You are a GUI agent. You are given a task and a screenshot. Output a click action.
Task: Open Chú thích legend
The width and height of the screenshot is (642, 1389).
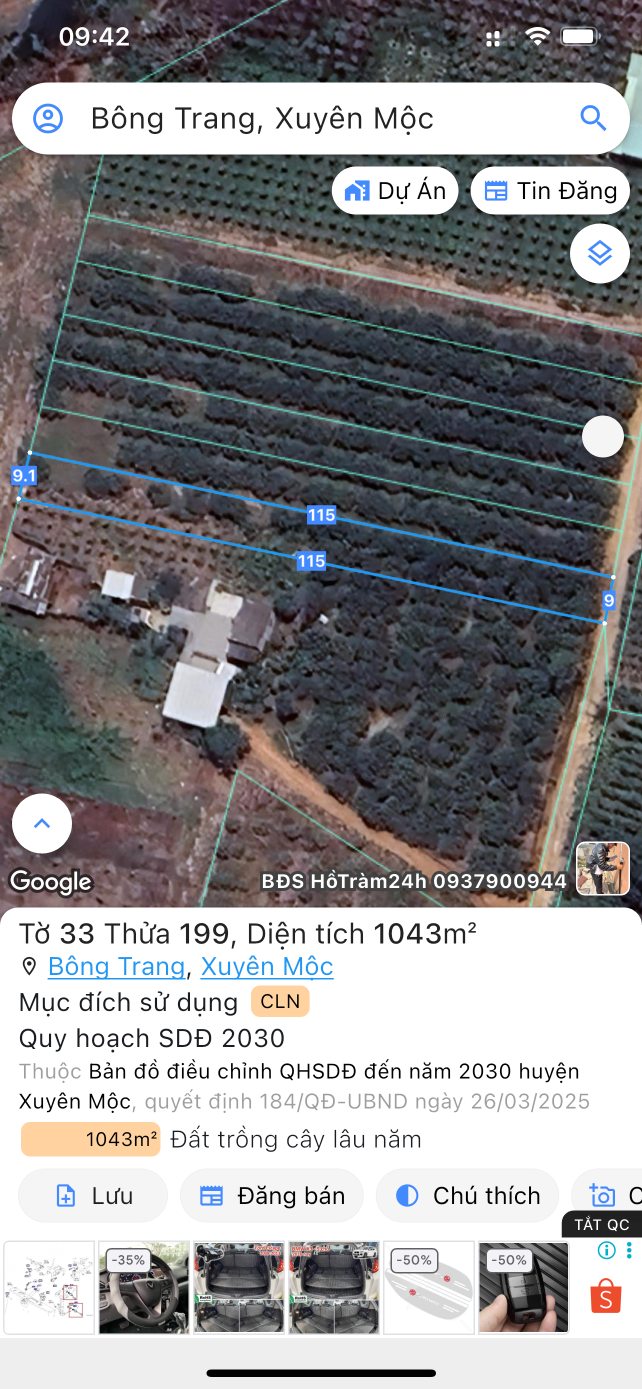467,1196
